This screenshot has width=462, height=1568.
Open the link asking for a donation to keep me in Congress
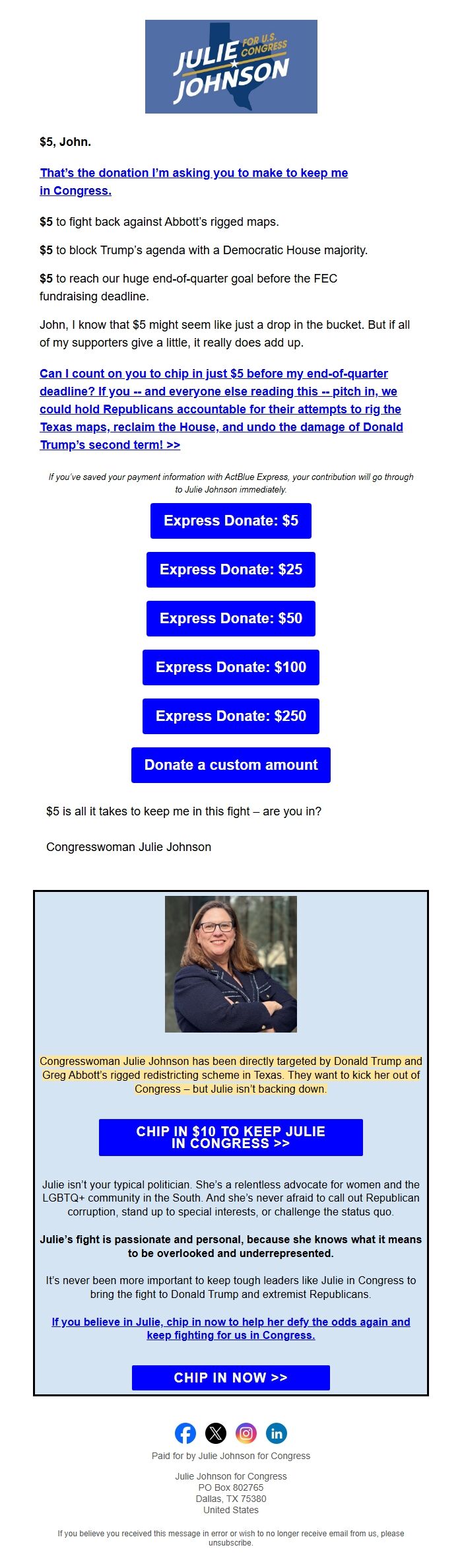(x=193, y=173)
